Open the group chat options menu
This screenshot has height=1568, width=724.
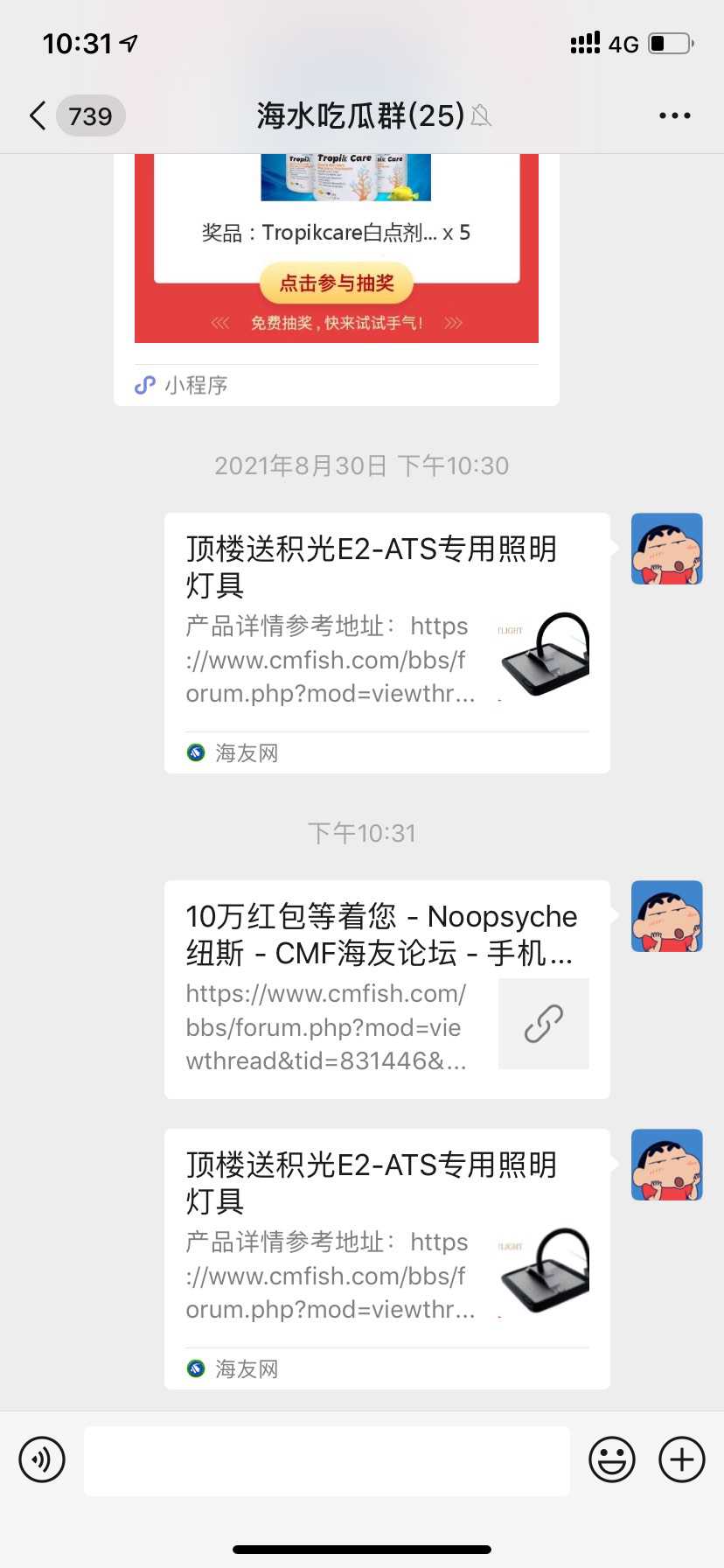click(x=674, y=115)
